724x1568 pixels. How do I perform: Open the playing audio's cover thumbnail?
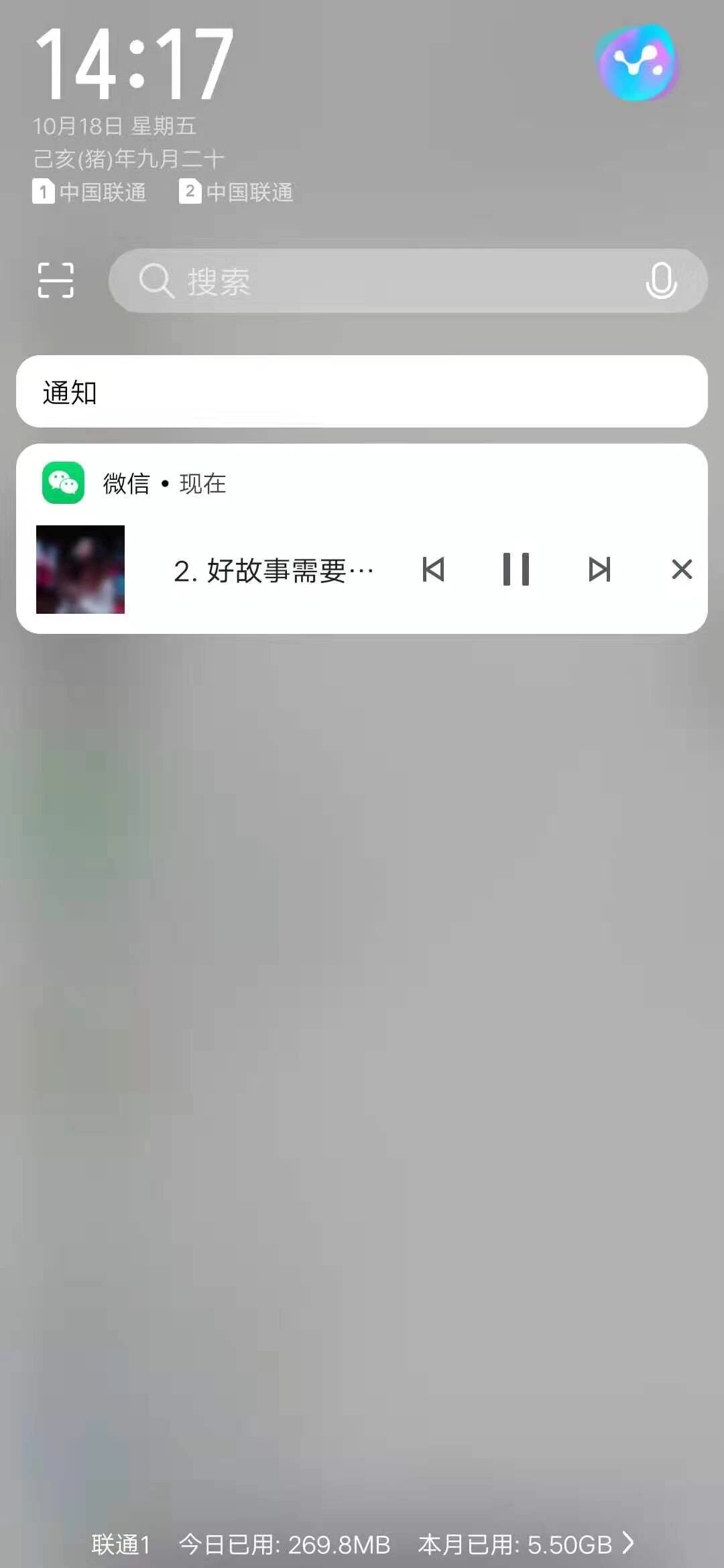coord(80,570)
